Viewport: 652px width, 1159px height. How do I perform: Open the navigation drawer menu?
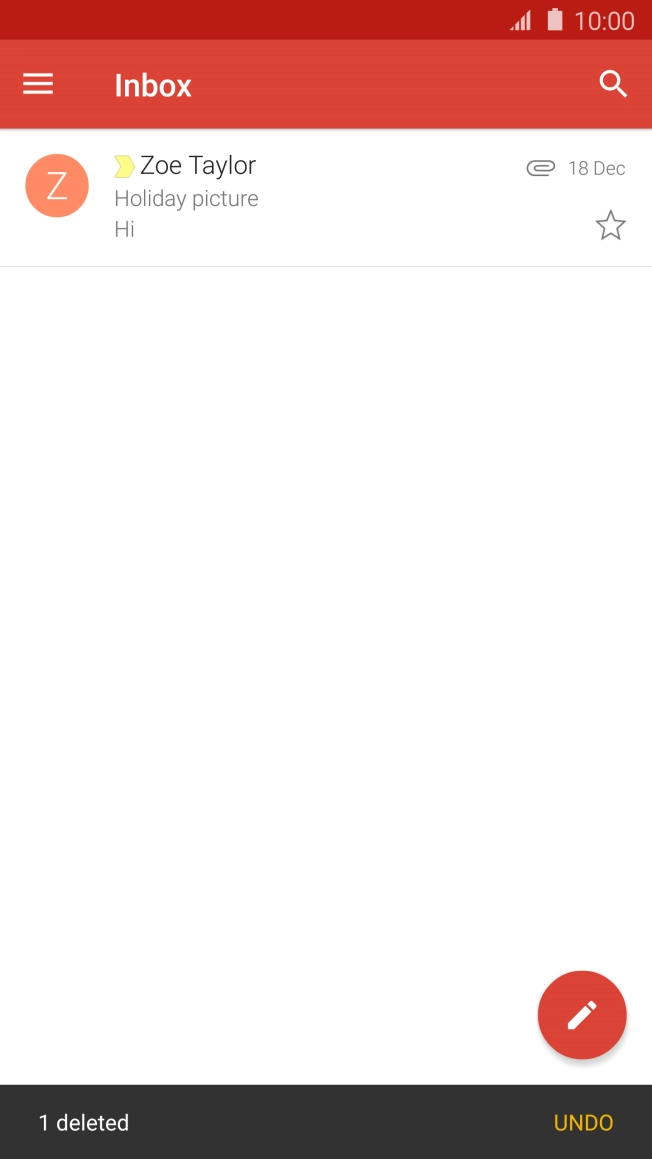38,85
